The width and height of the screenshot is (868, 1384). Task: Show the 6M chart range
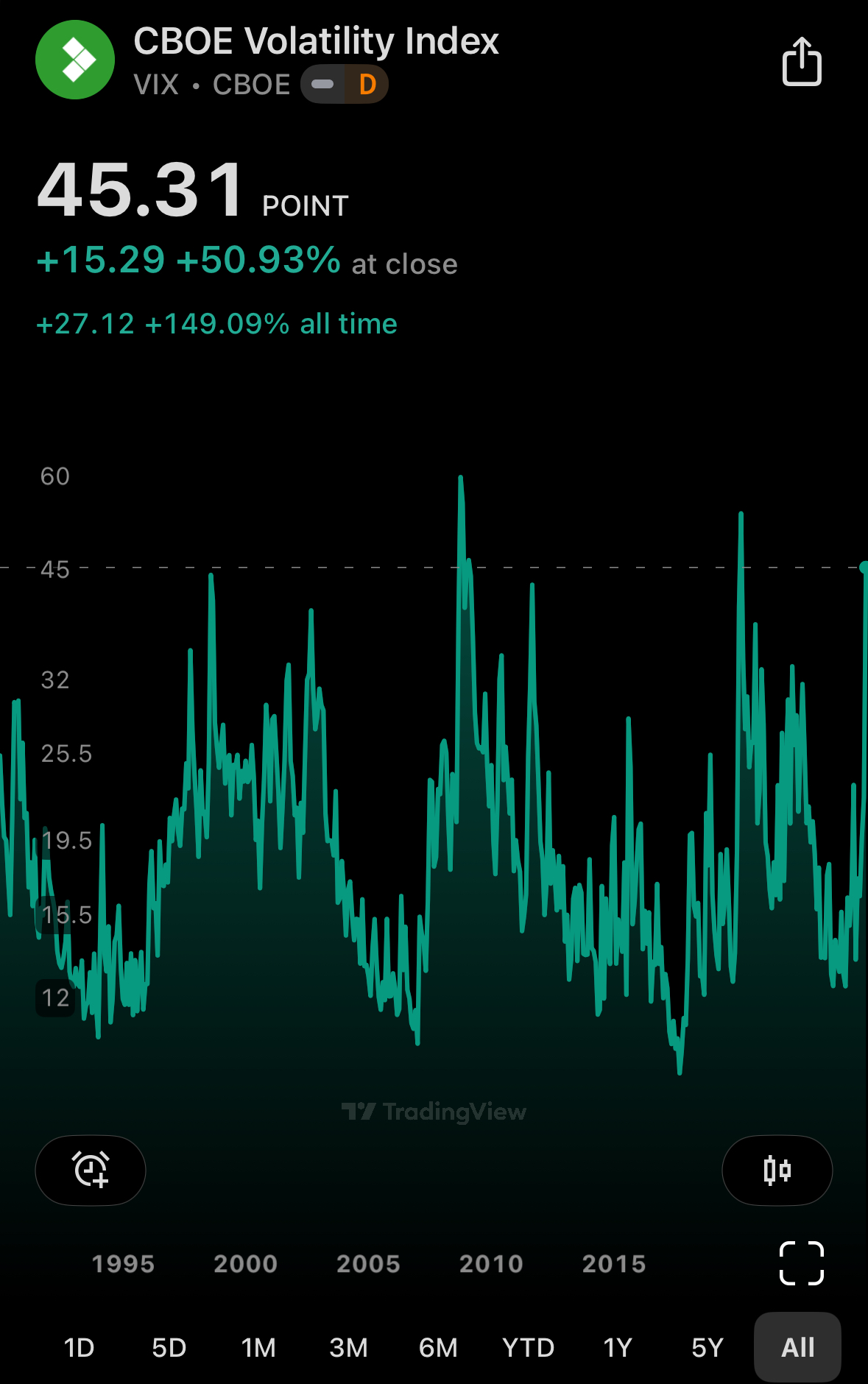click(x=438, y=1348)
